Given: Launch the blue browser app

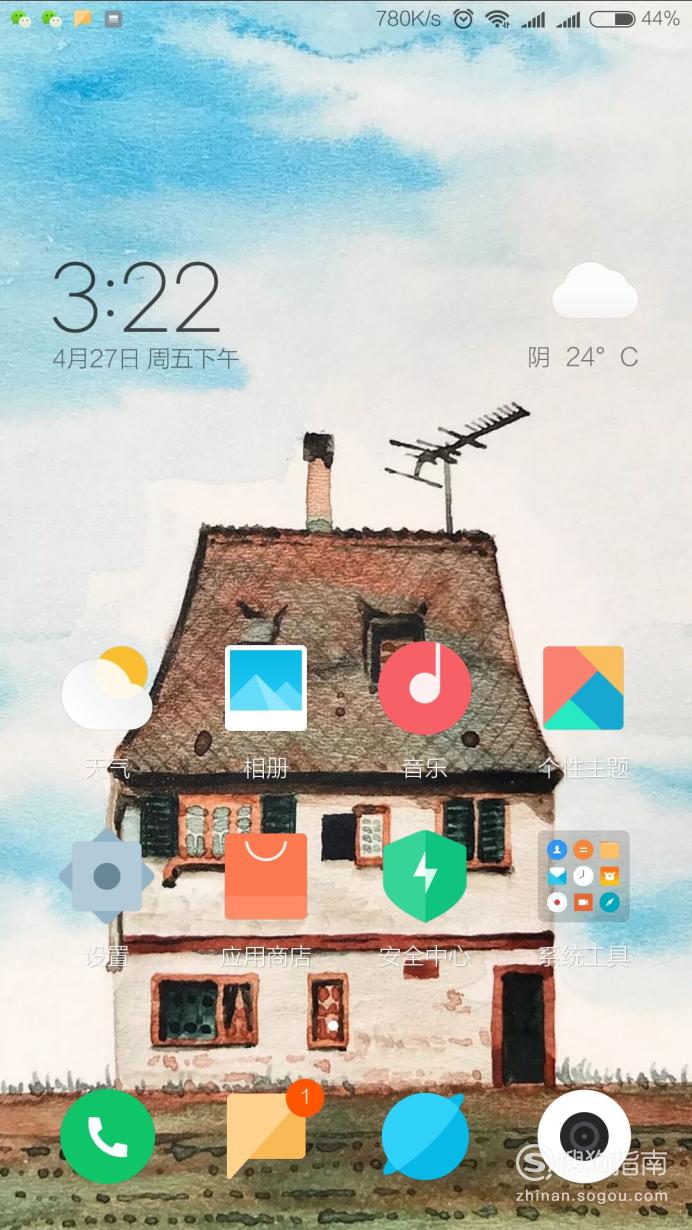Looking at the screenshot, I should (x=425, y=1136).
